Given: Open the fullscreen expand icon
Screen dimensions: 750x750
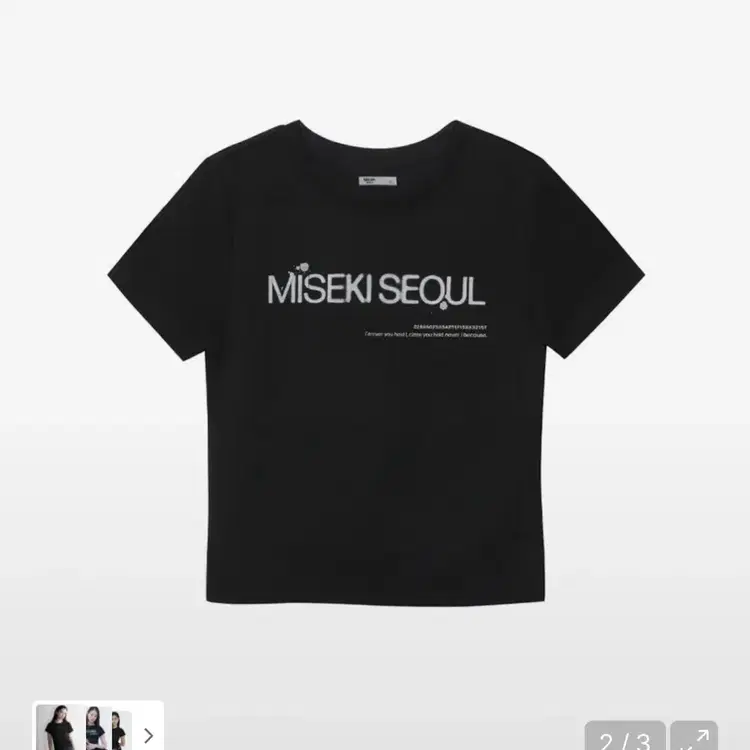Looking at the screenshot, I should coord(694,735).
